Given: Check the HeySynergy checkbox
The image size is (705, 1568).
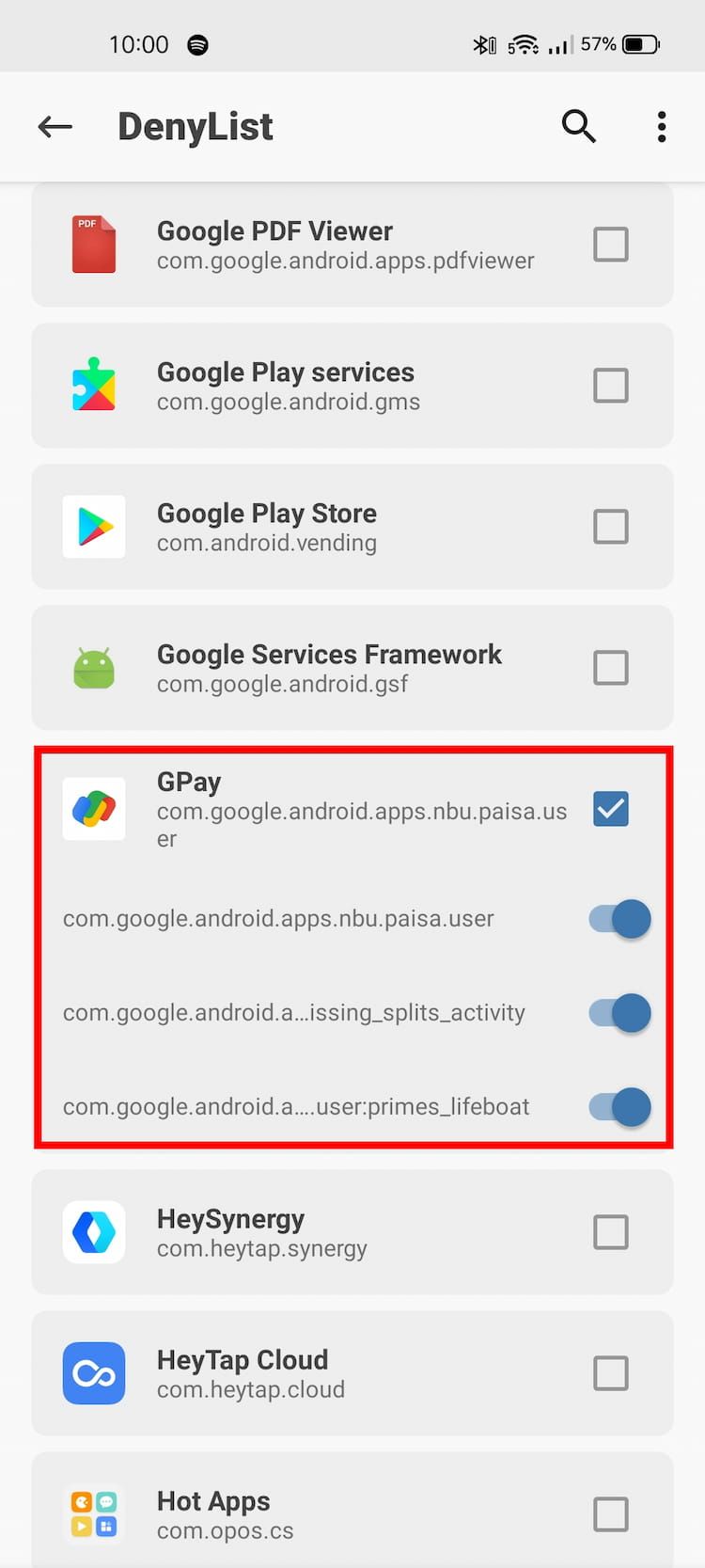Looking at the screenshot, I should coord(610,1232).
